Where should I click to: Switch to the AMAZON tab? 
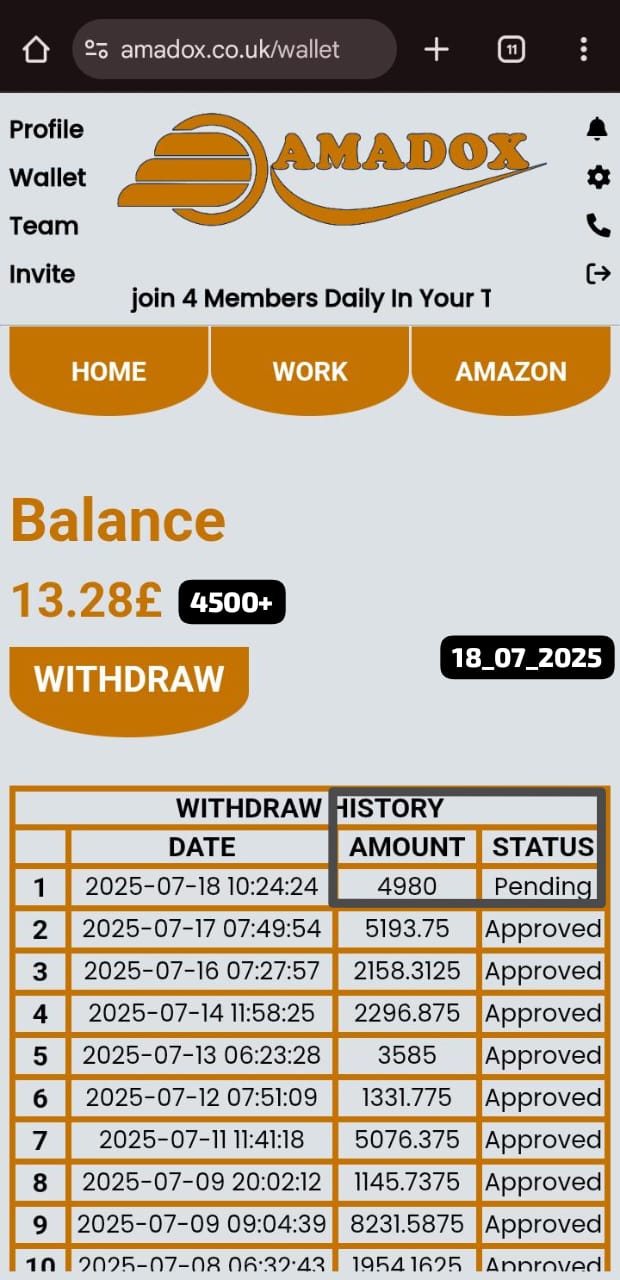point(511,371)
